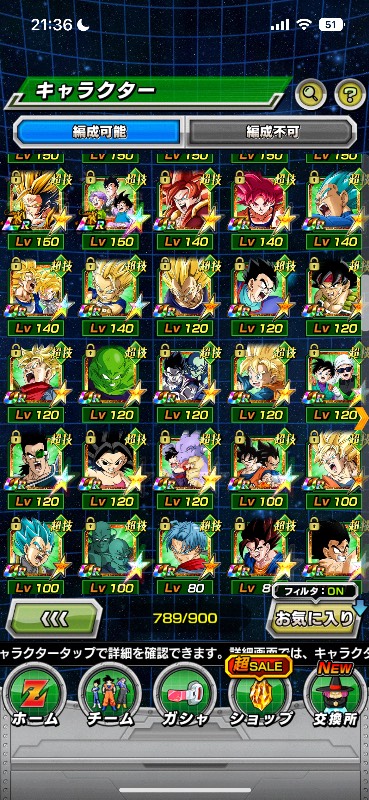Select the green Piccolo face card Lv 120

pyautogui.click(x=110, y=383)
